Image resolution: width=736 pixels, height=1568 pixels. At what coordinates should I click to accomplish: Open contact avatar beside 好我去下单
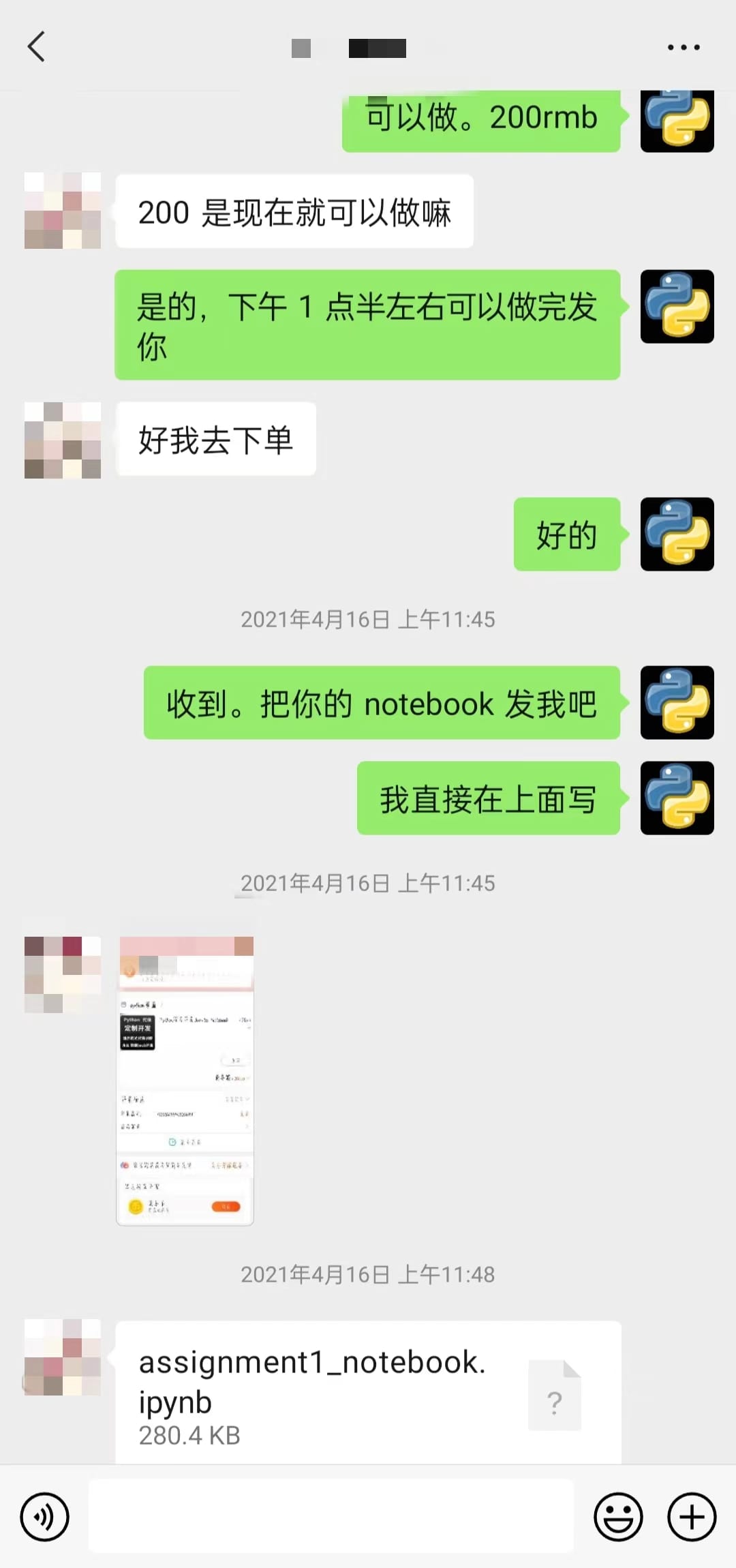(x=63, y=440)
